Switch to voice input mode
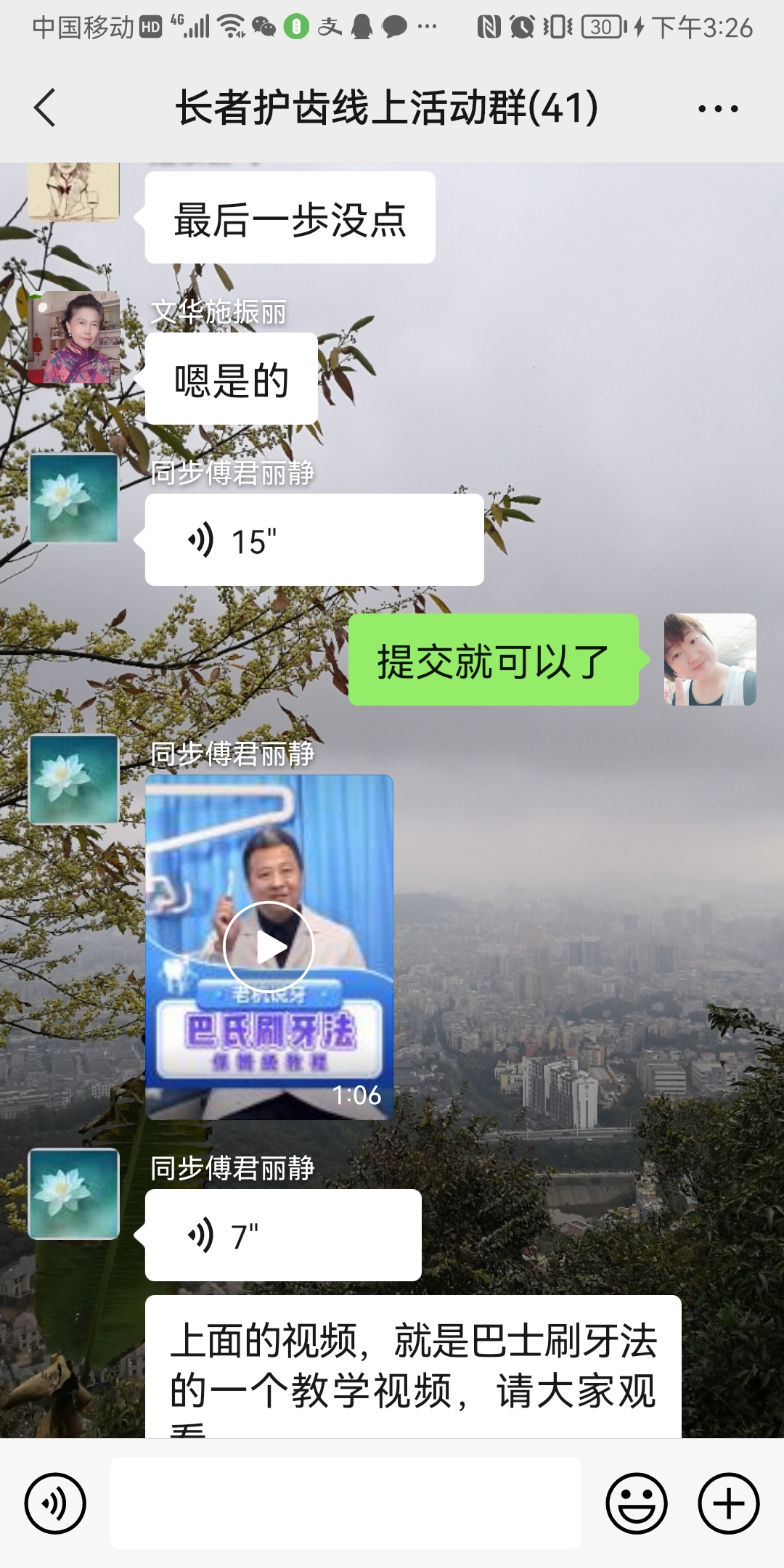 point(55,1503)
